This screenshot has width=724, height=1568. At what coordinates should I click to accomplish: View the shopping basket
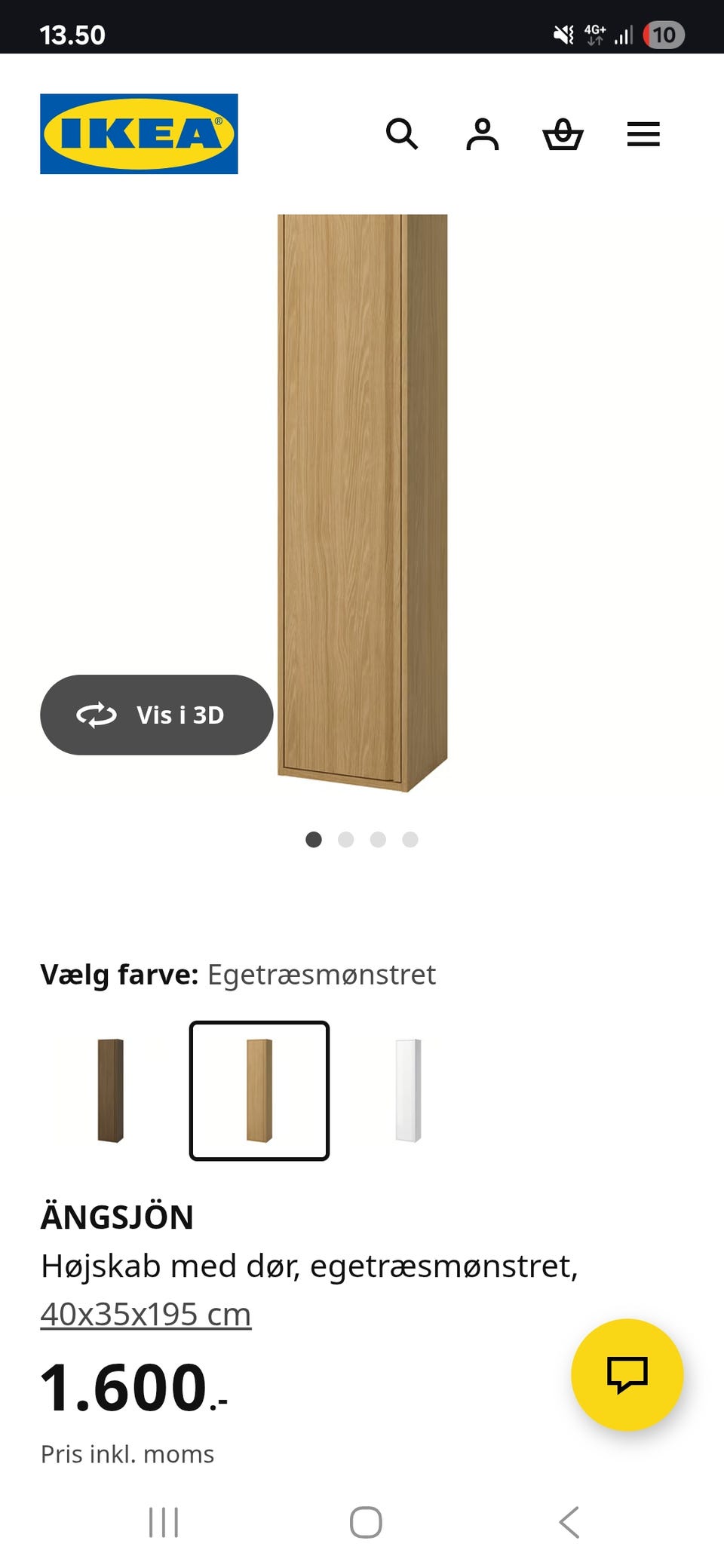[x=564, y=134]
